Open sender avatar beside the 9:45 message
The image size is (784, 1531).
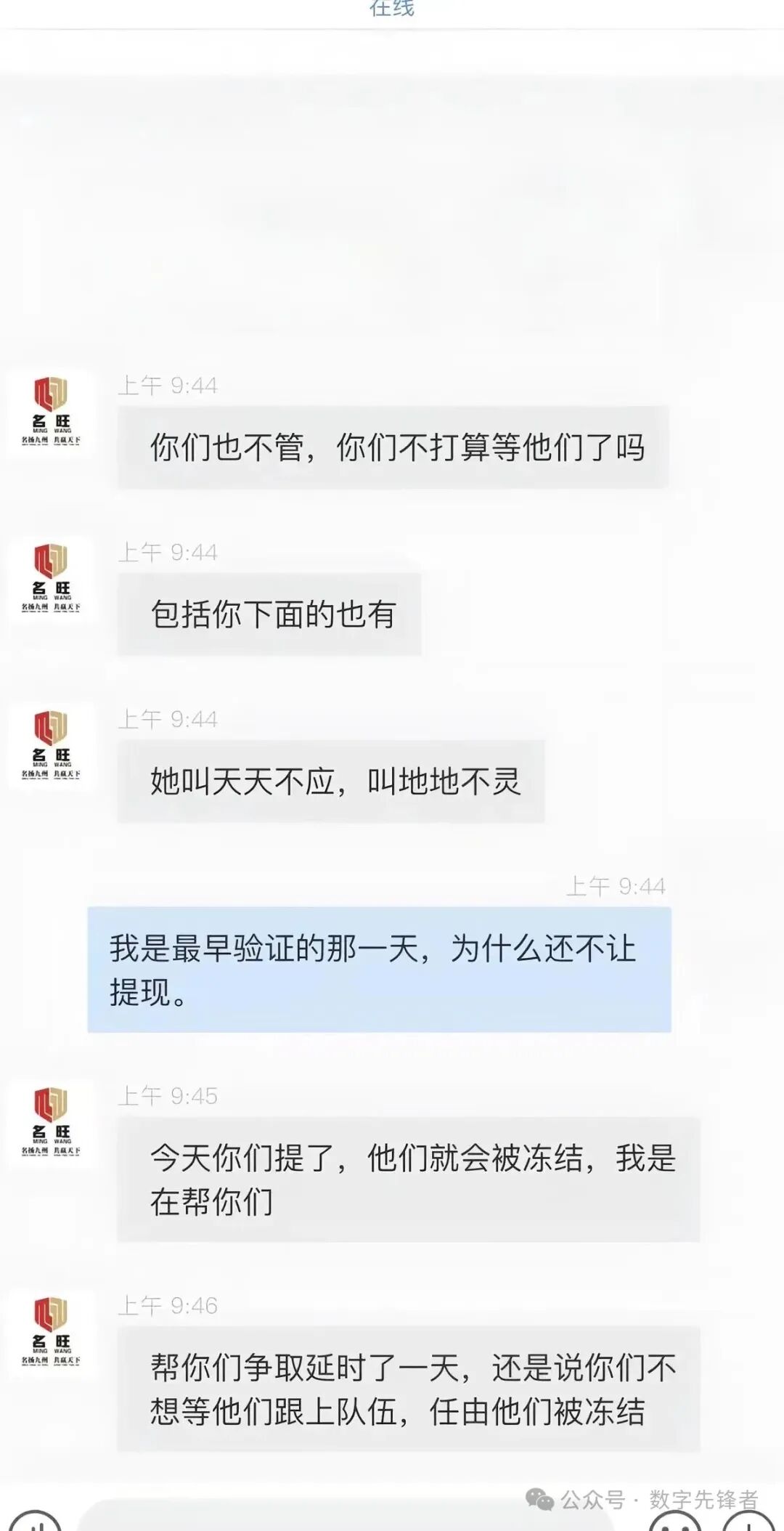[51, 1122]
